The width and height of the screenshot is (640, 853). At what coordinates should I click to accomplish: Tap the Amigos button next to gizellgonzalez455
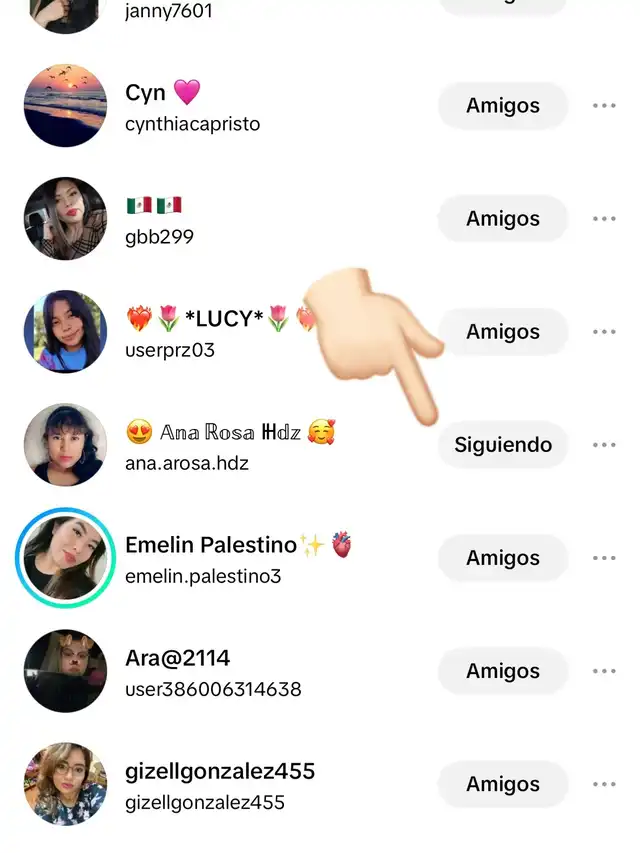pos(503,784)
